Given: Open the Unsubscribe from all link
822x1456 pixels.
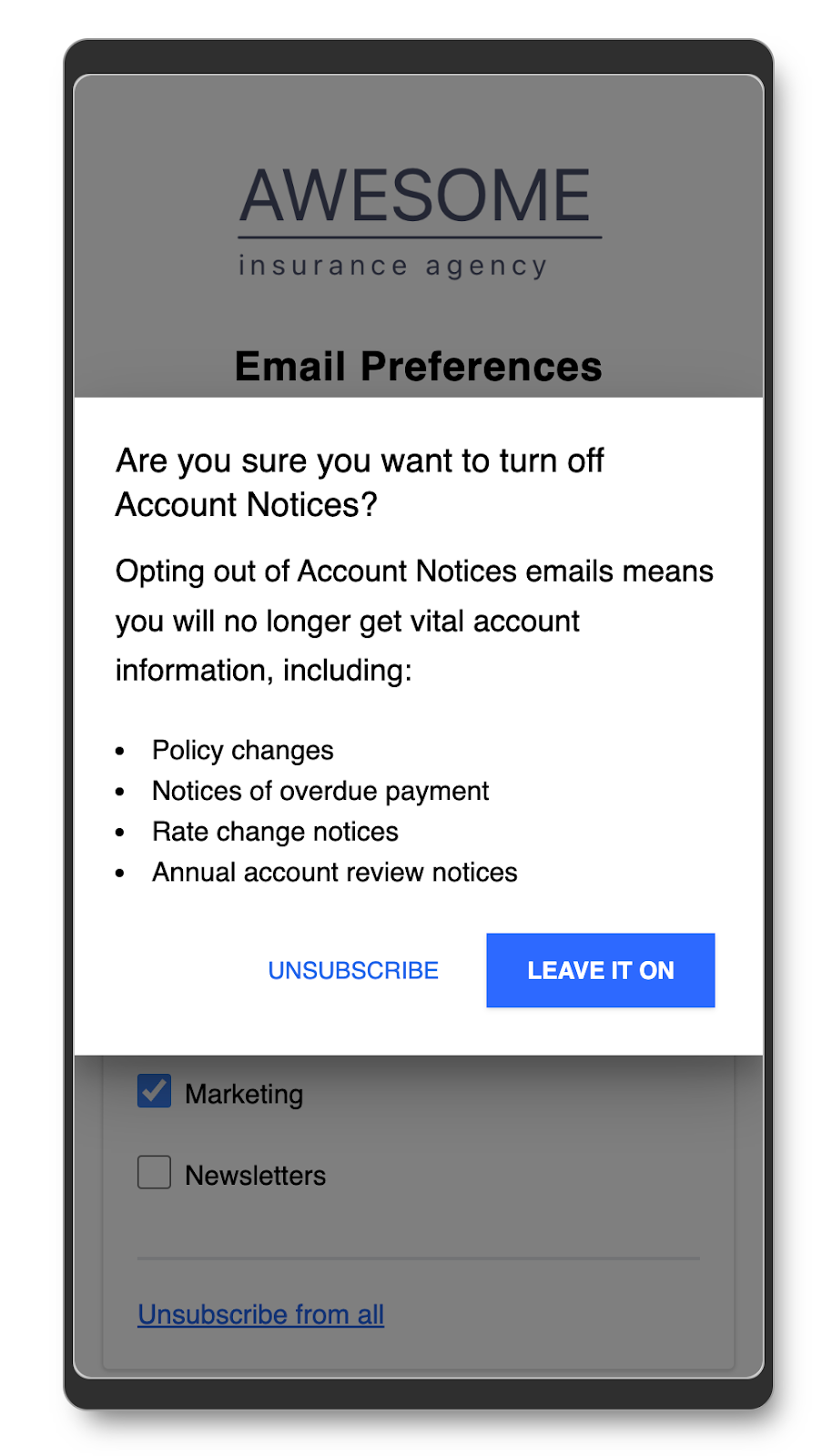Looking at the screenshot, I should coord(261,1314).
